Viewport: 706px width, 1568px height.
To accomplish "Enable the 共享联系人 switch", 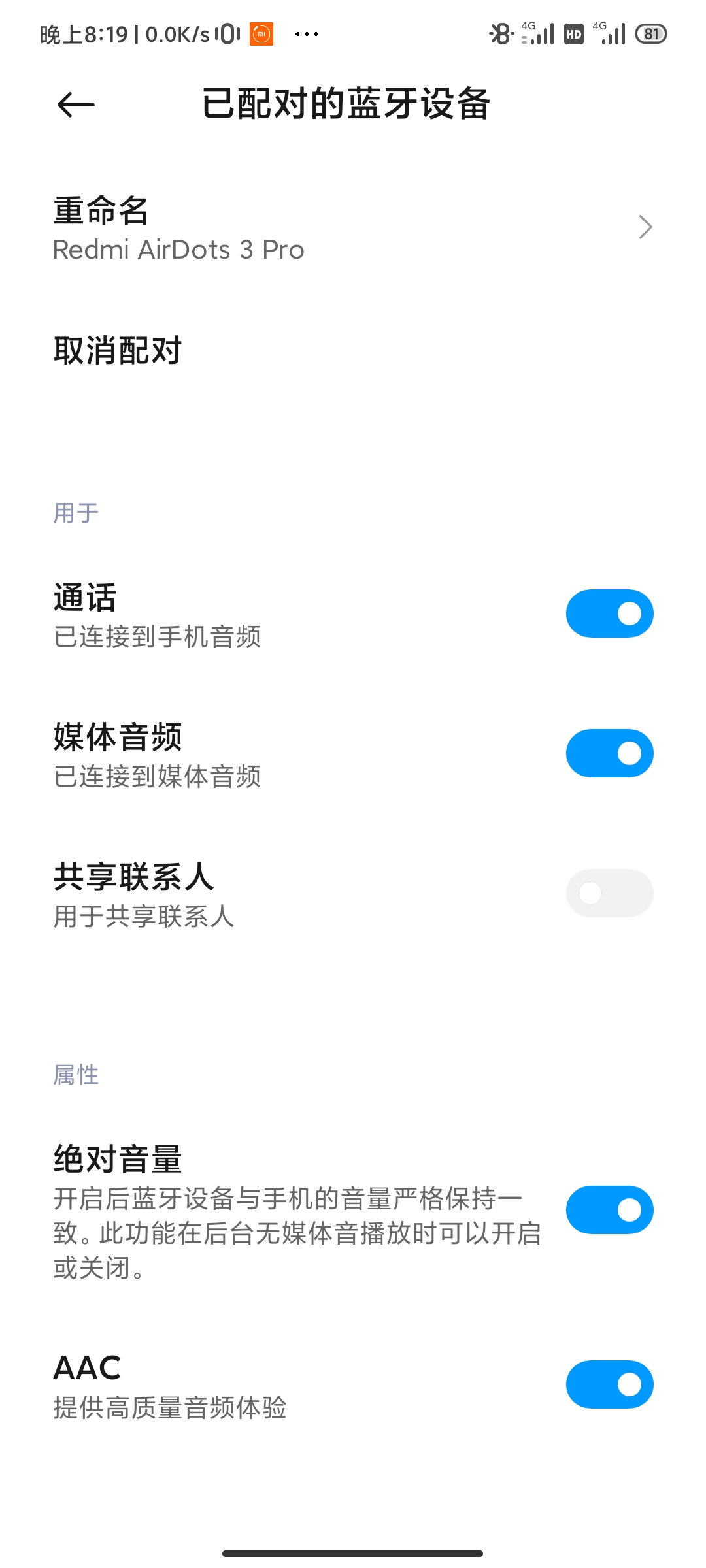I will pyautogui.click(x=609, y=893).
